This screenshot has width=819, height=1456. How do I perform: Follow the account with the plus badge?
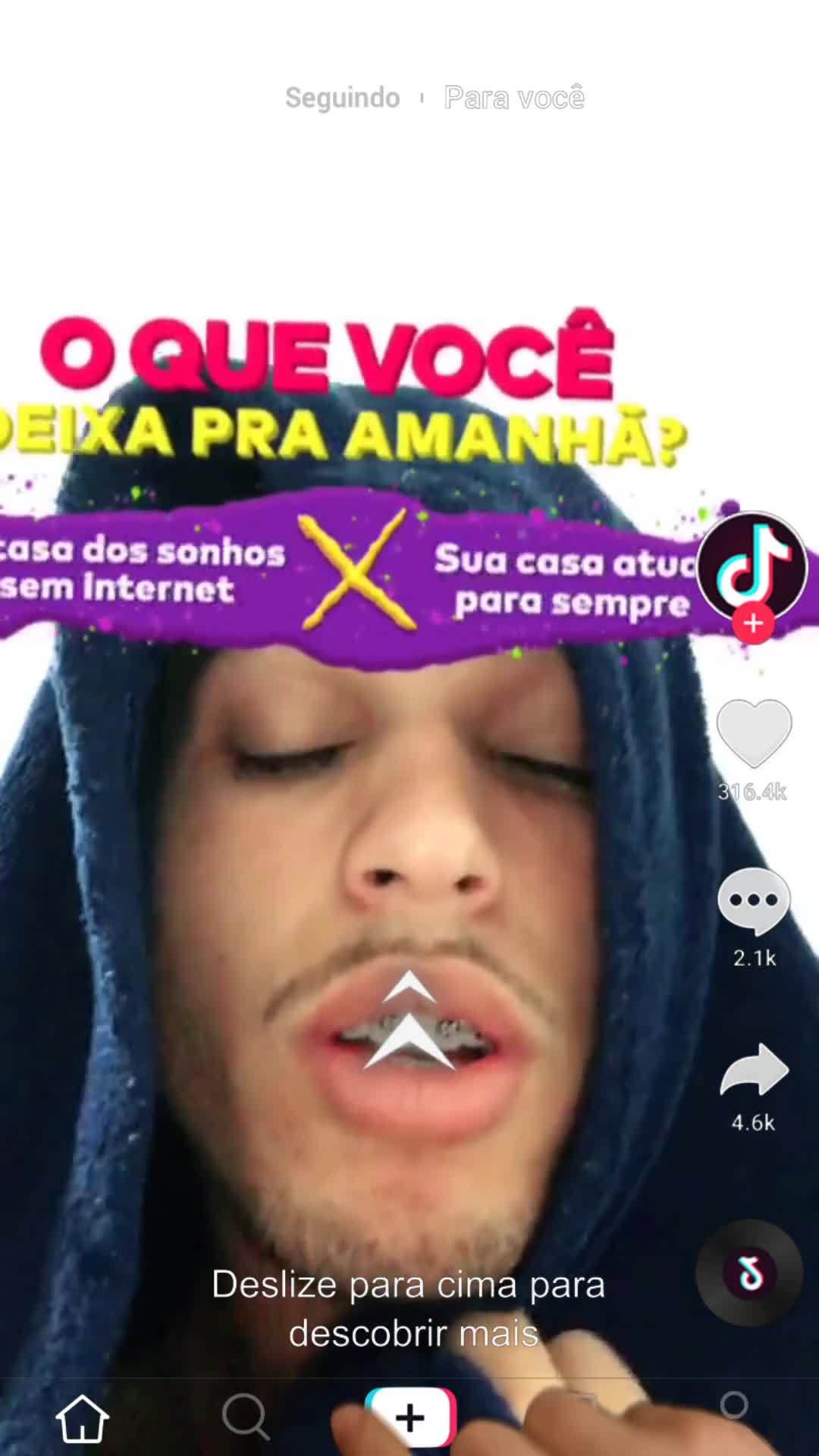pyautogui.click(x=753, y=623)
